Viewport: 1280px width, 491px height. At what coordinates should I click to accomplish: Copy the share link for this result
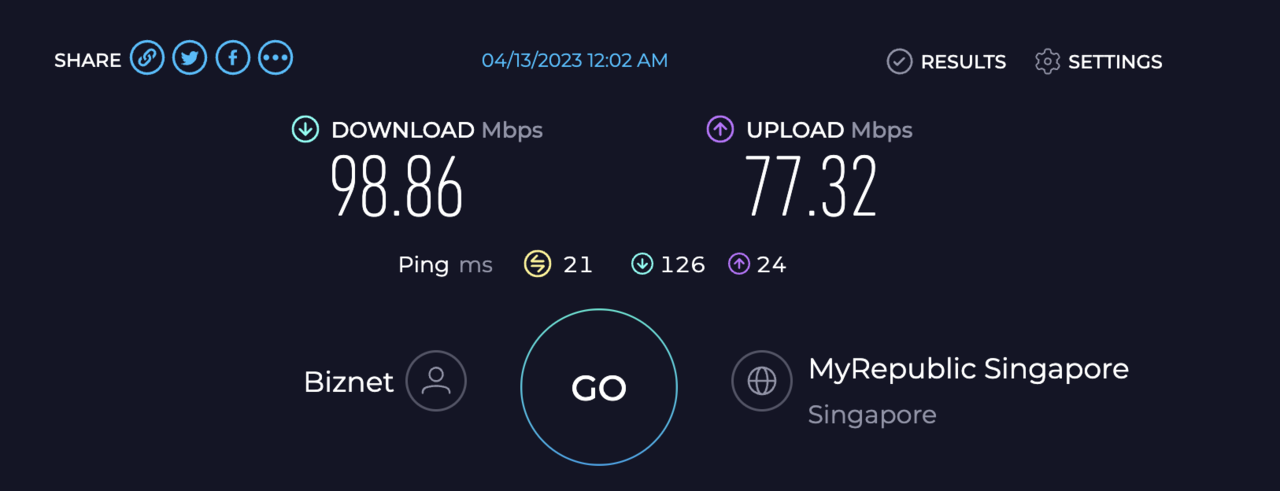(x=147, y=59)
